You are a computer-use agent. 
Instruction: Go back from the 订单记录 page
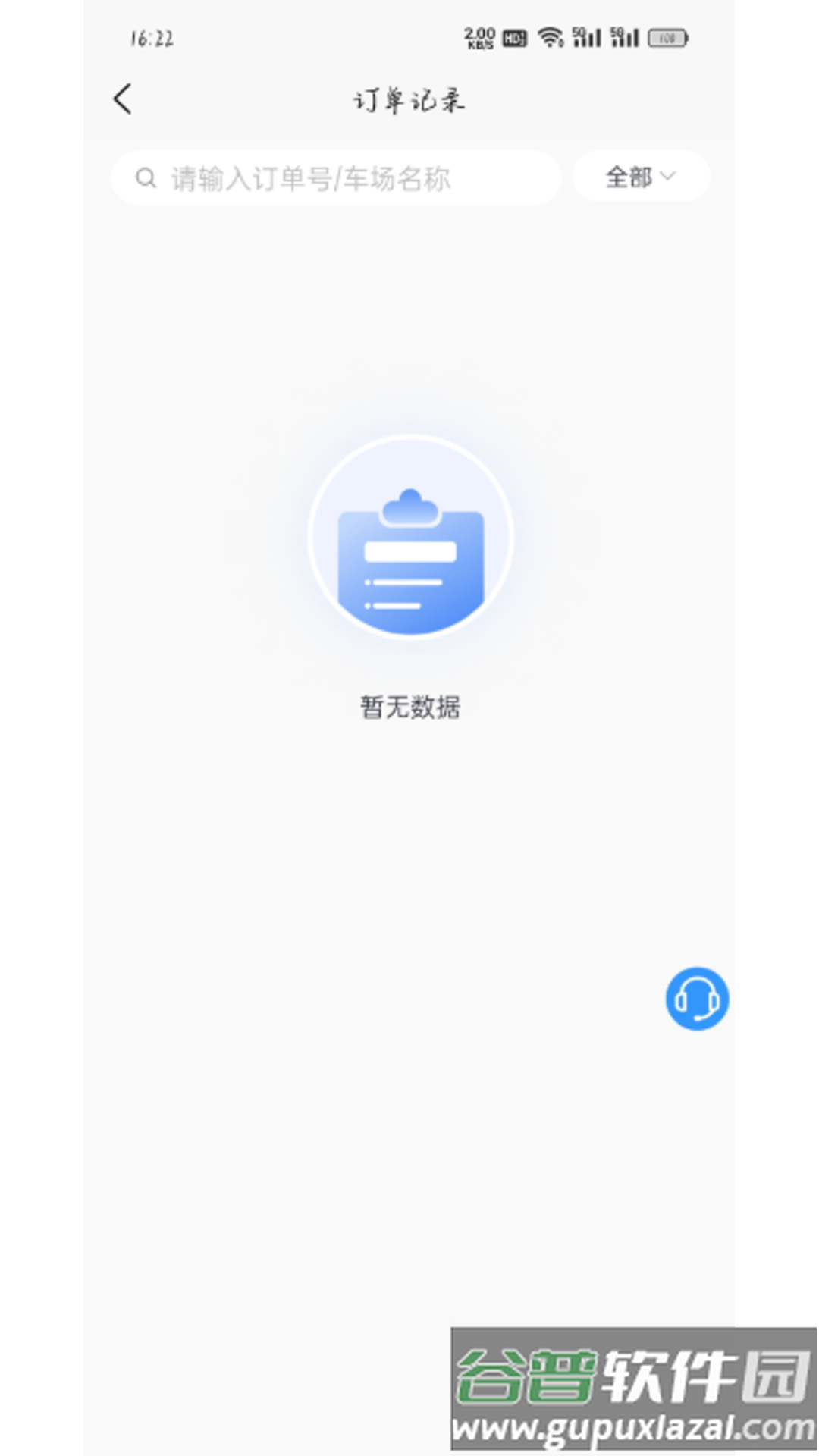click(123, 99)
